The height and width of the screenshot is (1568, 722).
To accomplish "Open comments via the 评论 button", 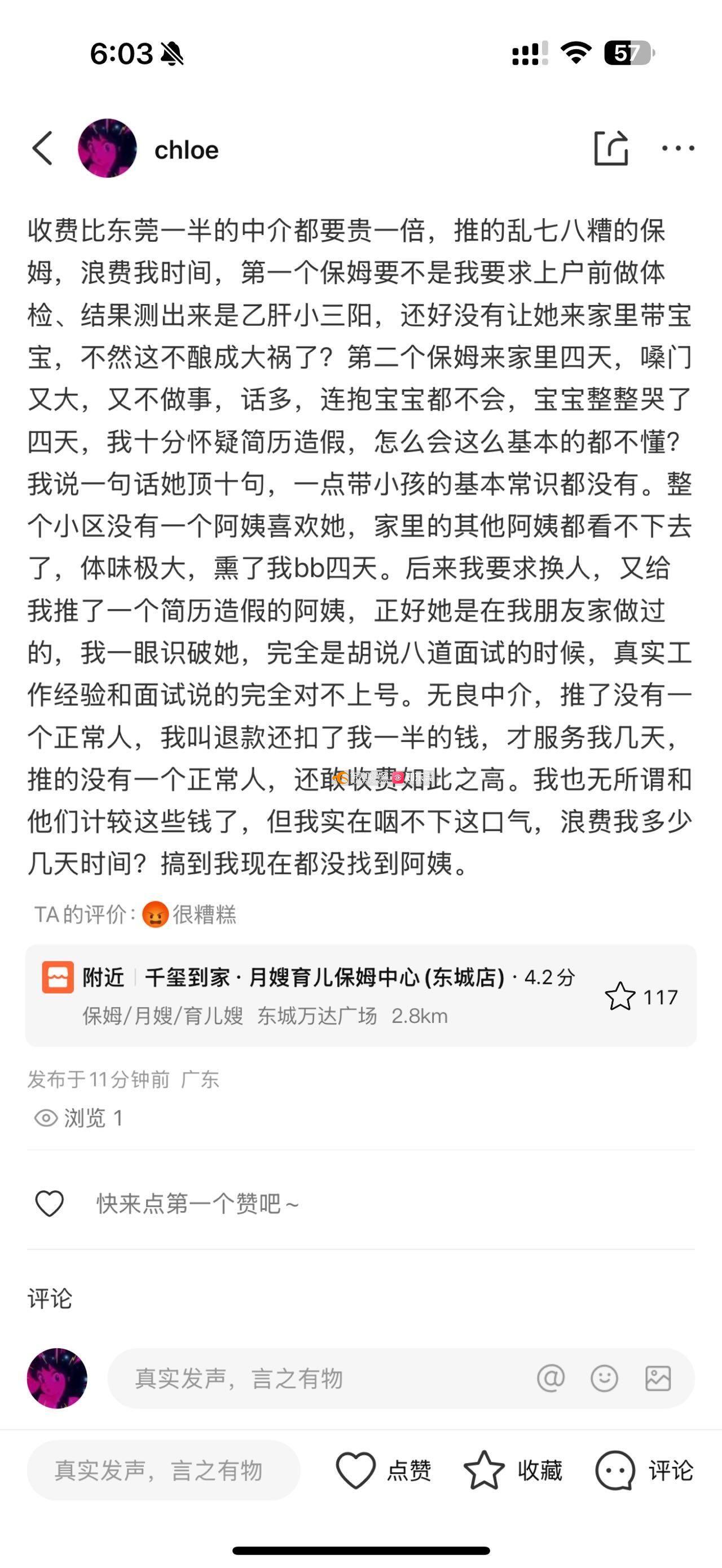I will pyautogui.click(x=644, y=1470).
